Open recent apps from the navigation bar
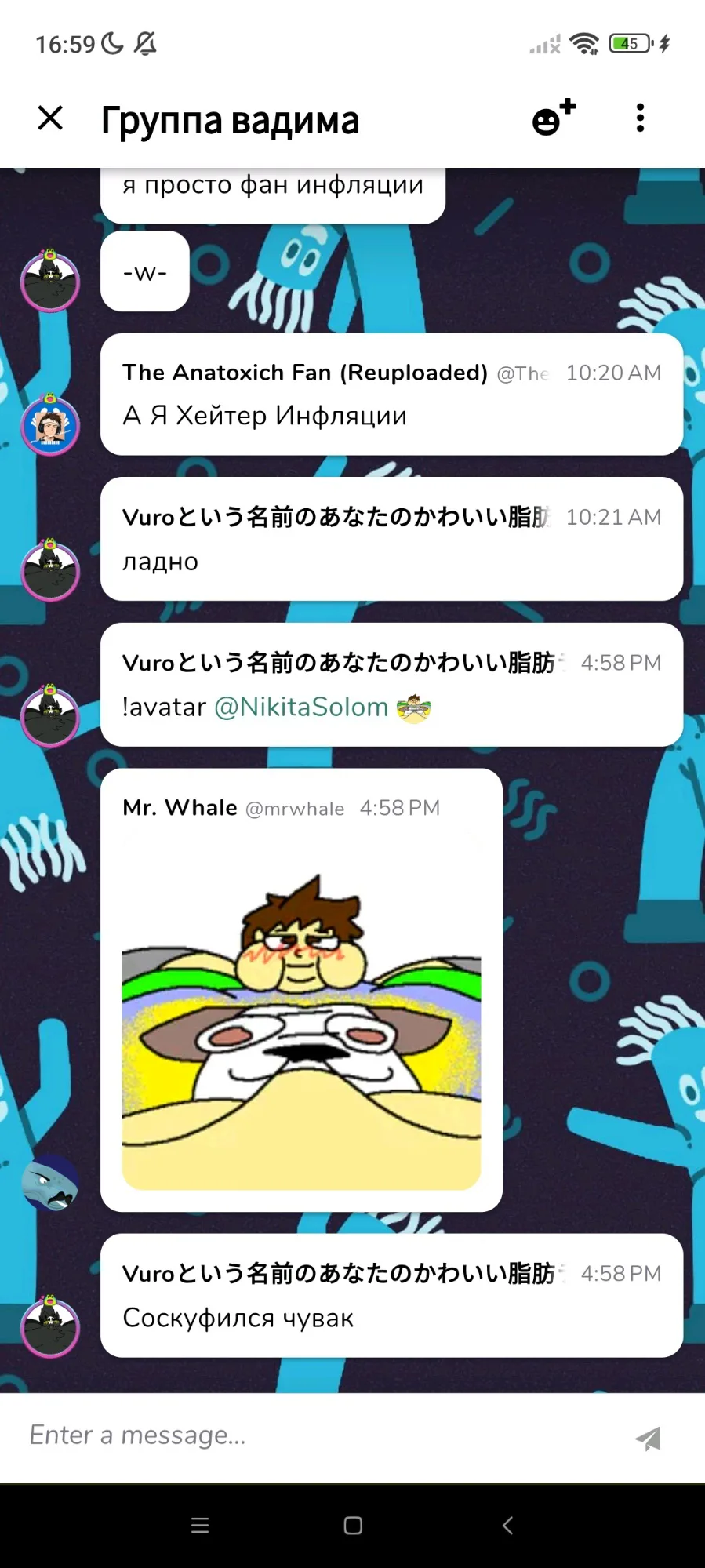The width and height of the screenshot is (705, 1568). pyautogui.click(x=200, y=1526)
